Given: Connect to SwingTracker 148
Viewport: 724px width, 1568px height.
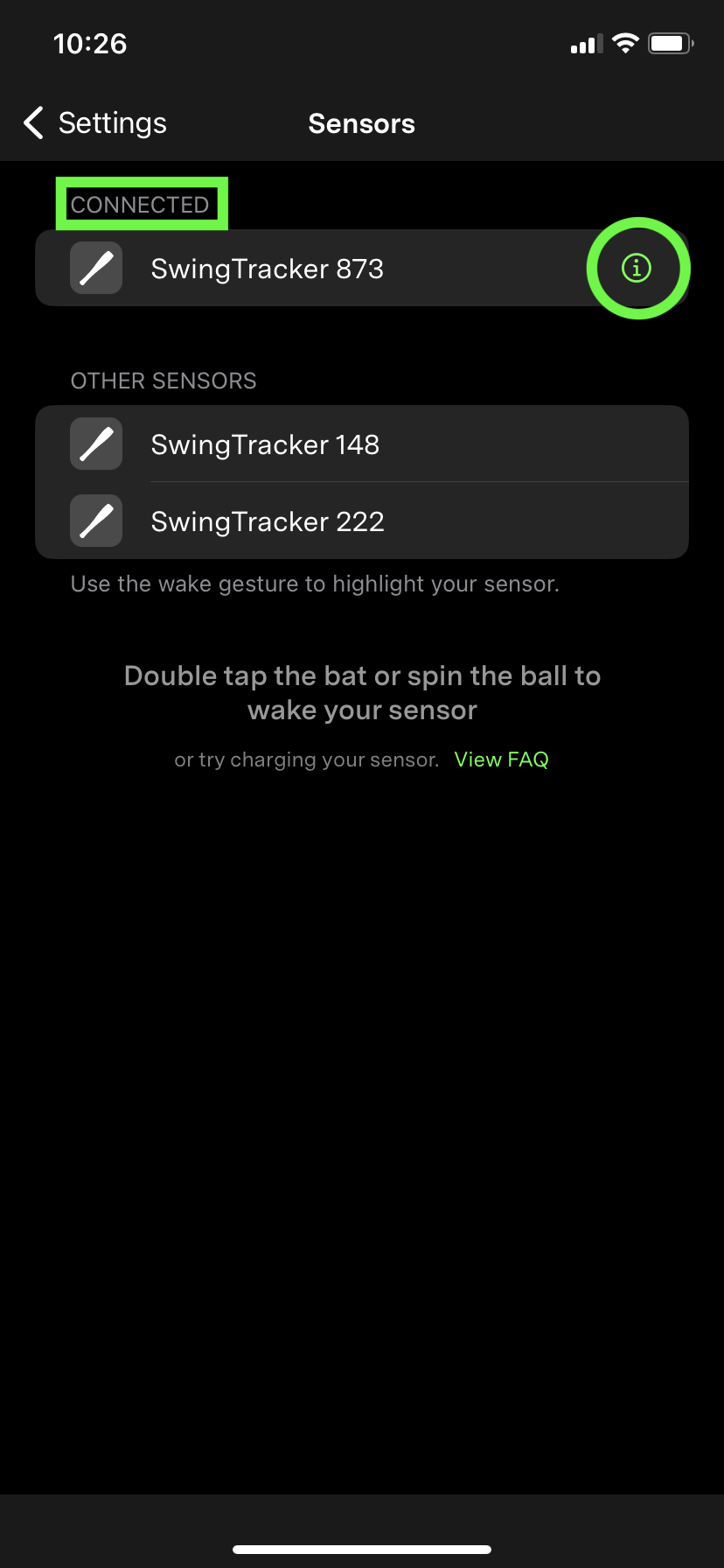Looking at the screenshot, I should (265, 444).
